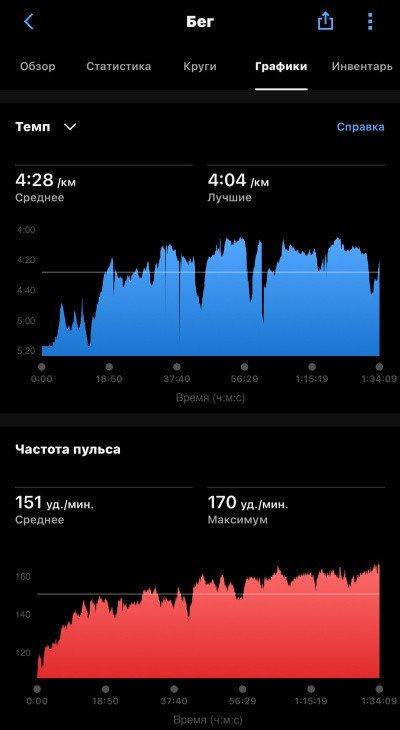
Task: Expand the Темп chart dropdown
Action: click(46, 127)
